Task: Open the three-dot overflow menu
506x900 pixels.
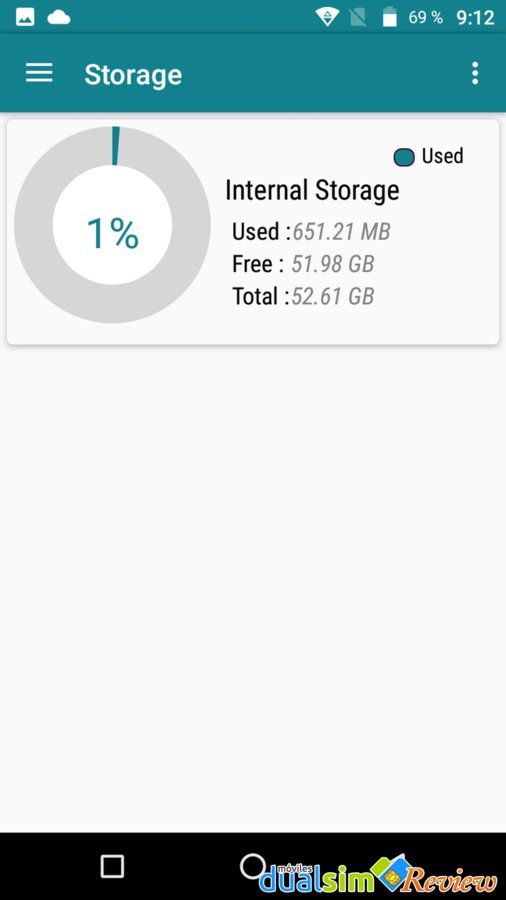Action: tap(474, 73)
